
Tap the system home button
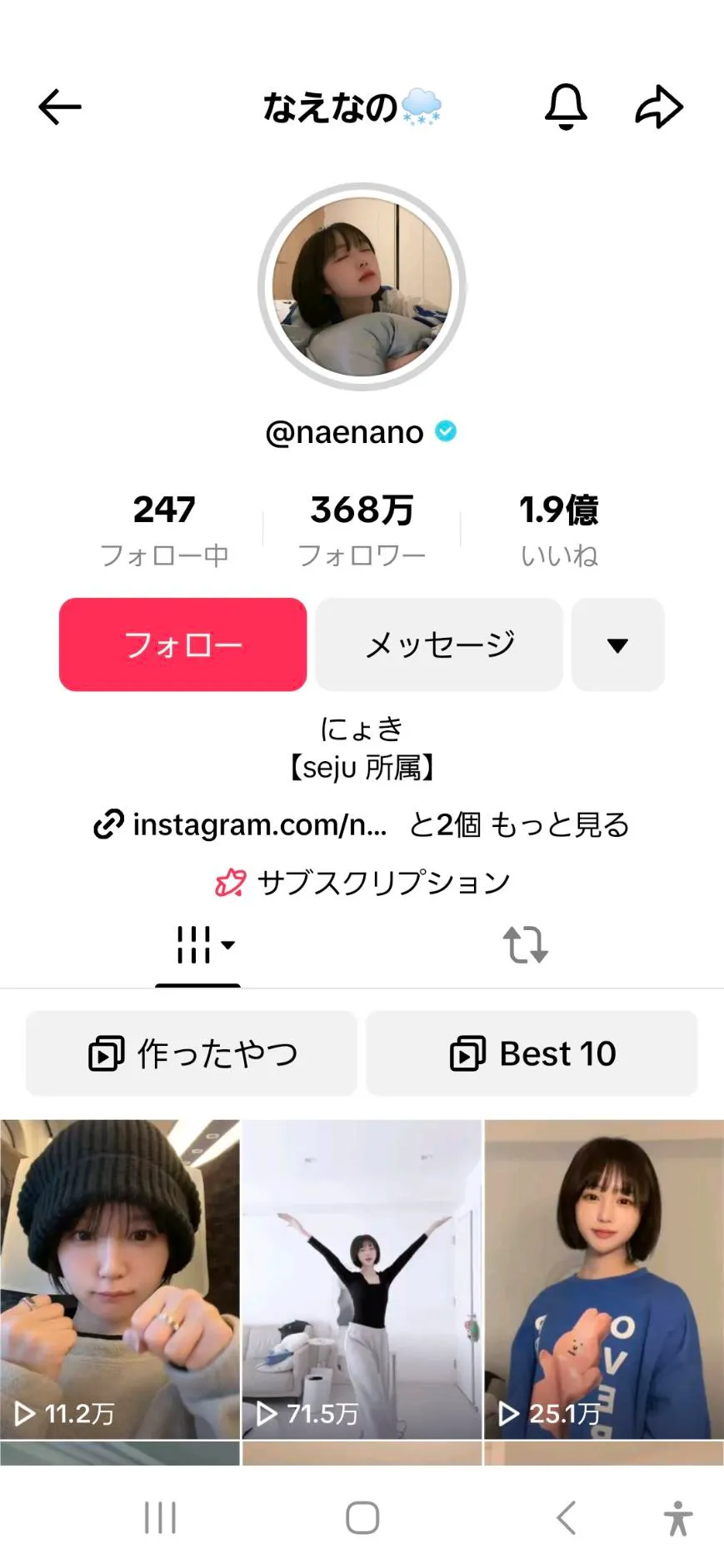click(x=362, y=1517)
